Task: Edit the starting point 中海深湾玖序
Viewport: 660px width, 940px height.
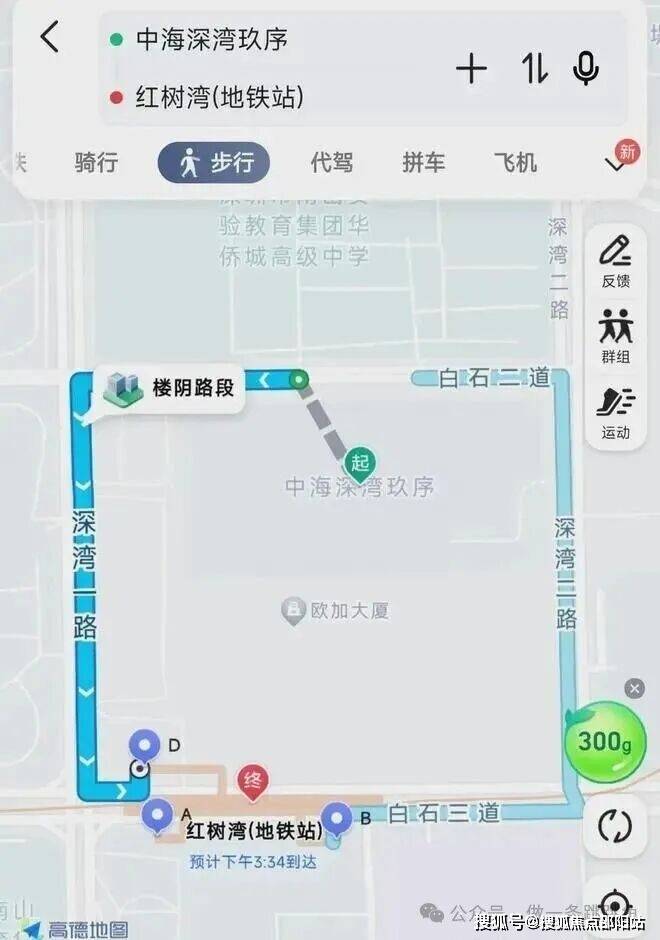Action: pos(212,40)
